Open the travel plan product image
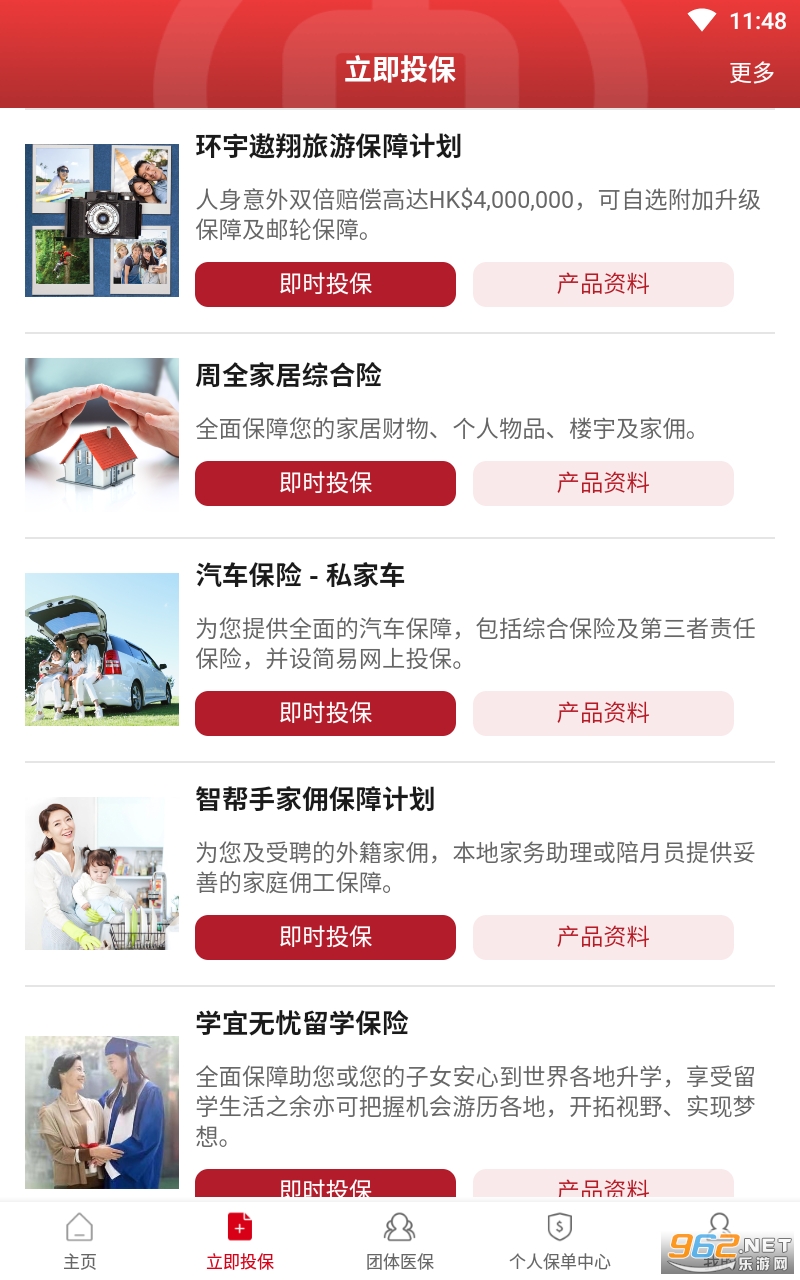This screenshot has width=800, height=1280. point(102,220)
